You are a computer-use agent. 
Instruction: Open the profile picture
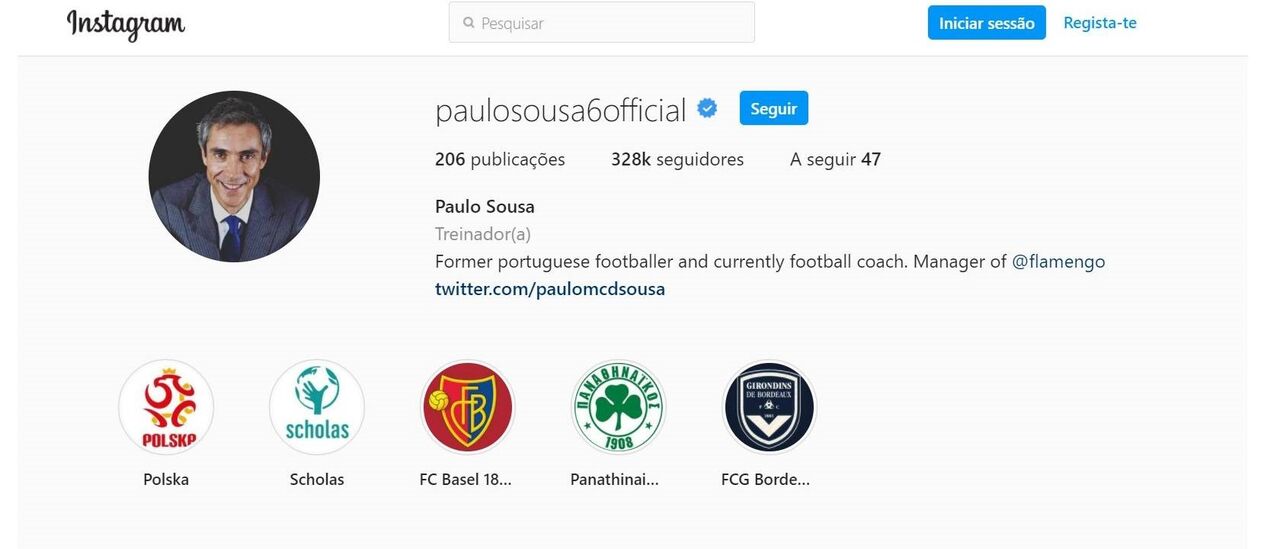(x=234, y=176)
